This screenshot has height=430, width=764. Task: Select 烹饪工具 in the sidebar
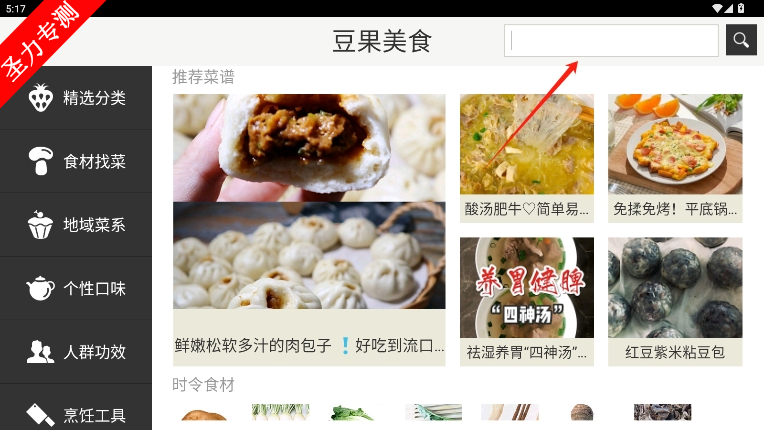(76, 413)
